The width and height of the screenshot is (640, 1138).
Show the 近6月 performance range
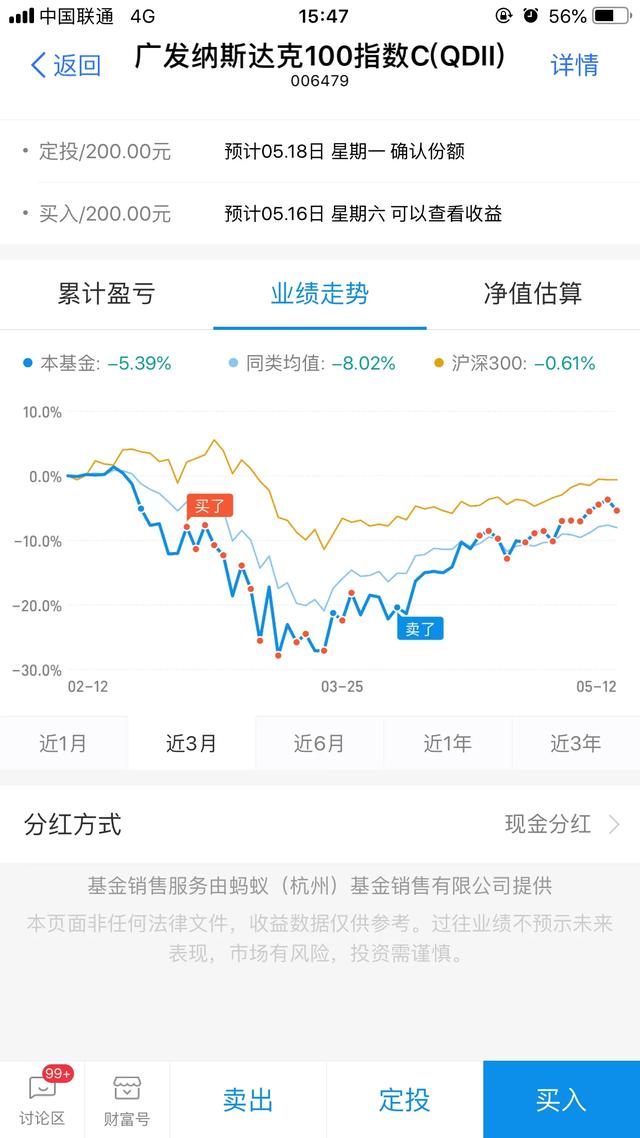[319, 743]
